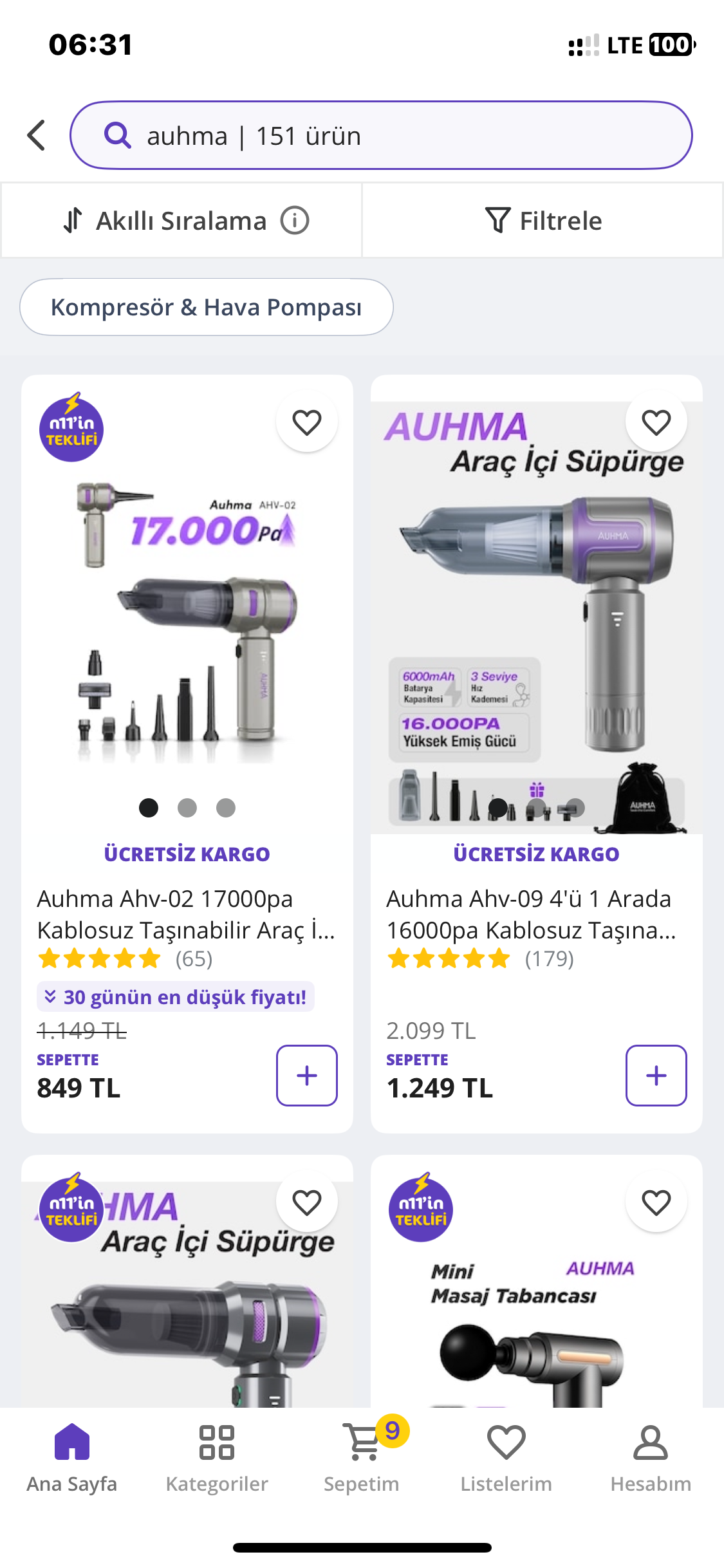This screenshot has width=724, height=1568.
Task: Open Akıllı Sıralama sorting options
Action: point(167,221)
